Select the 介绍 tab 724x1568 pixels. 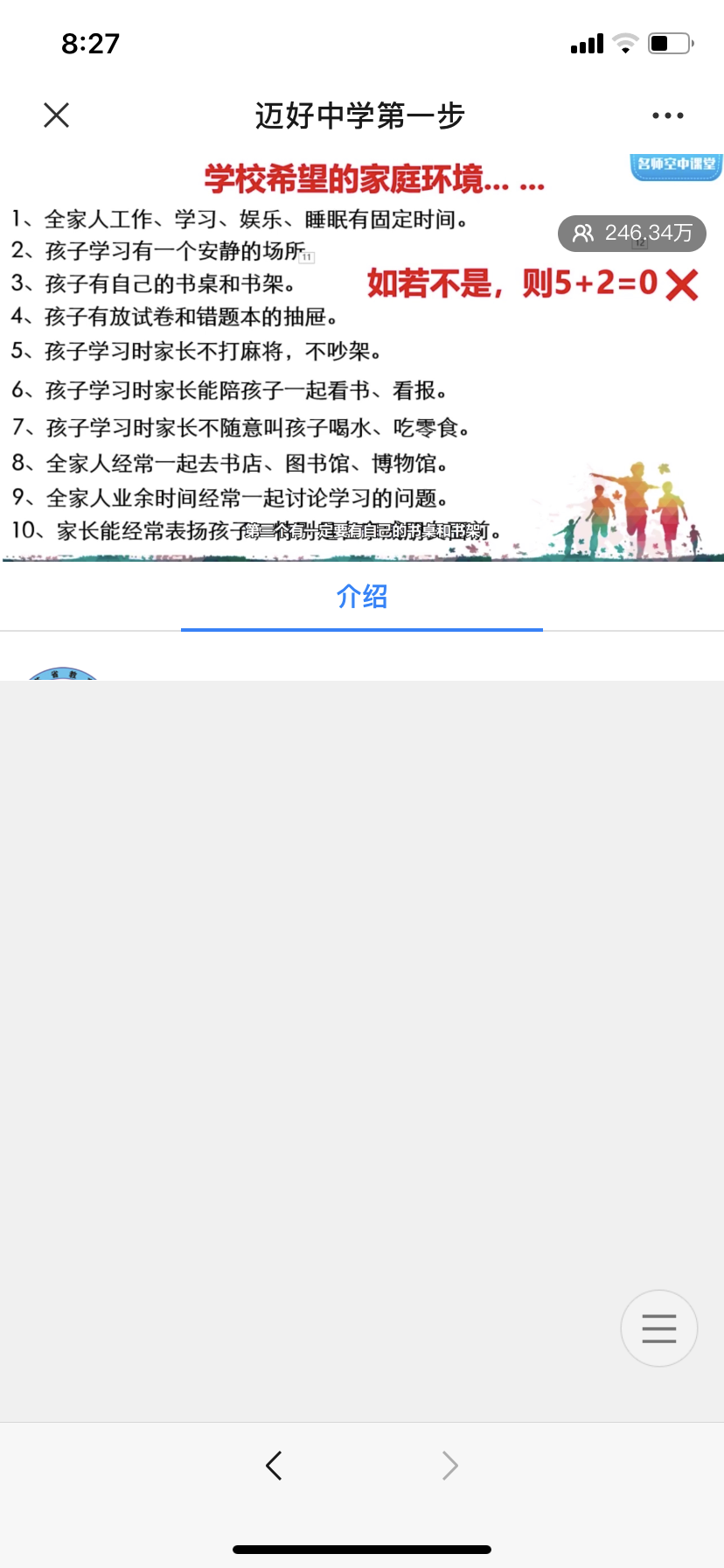(362, 597)
